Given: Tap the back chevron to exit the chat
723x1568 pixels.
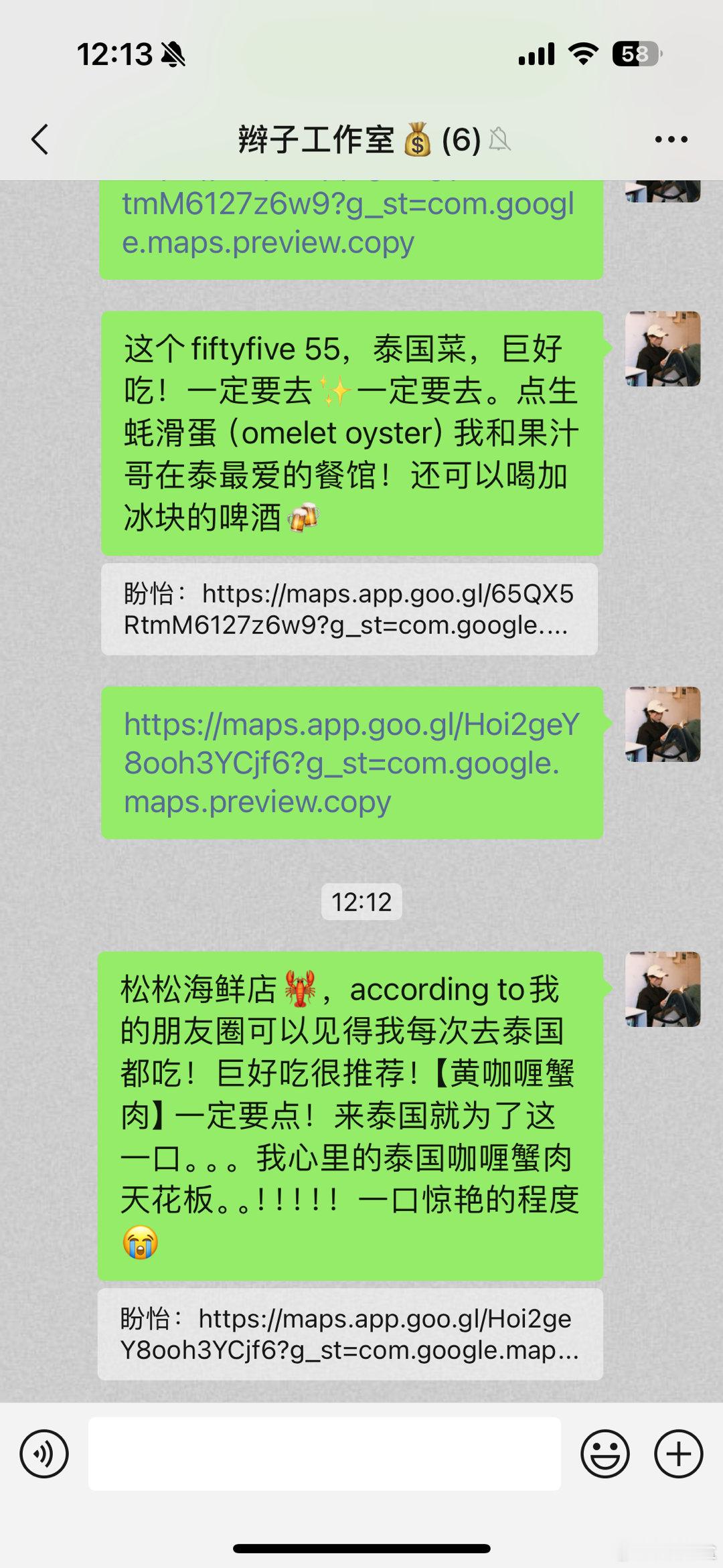Looking at the screenshot, I should tap(38, 141).
